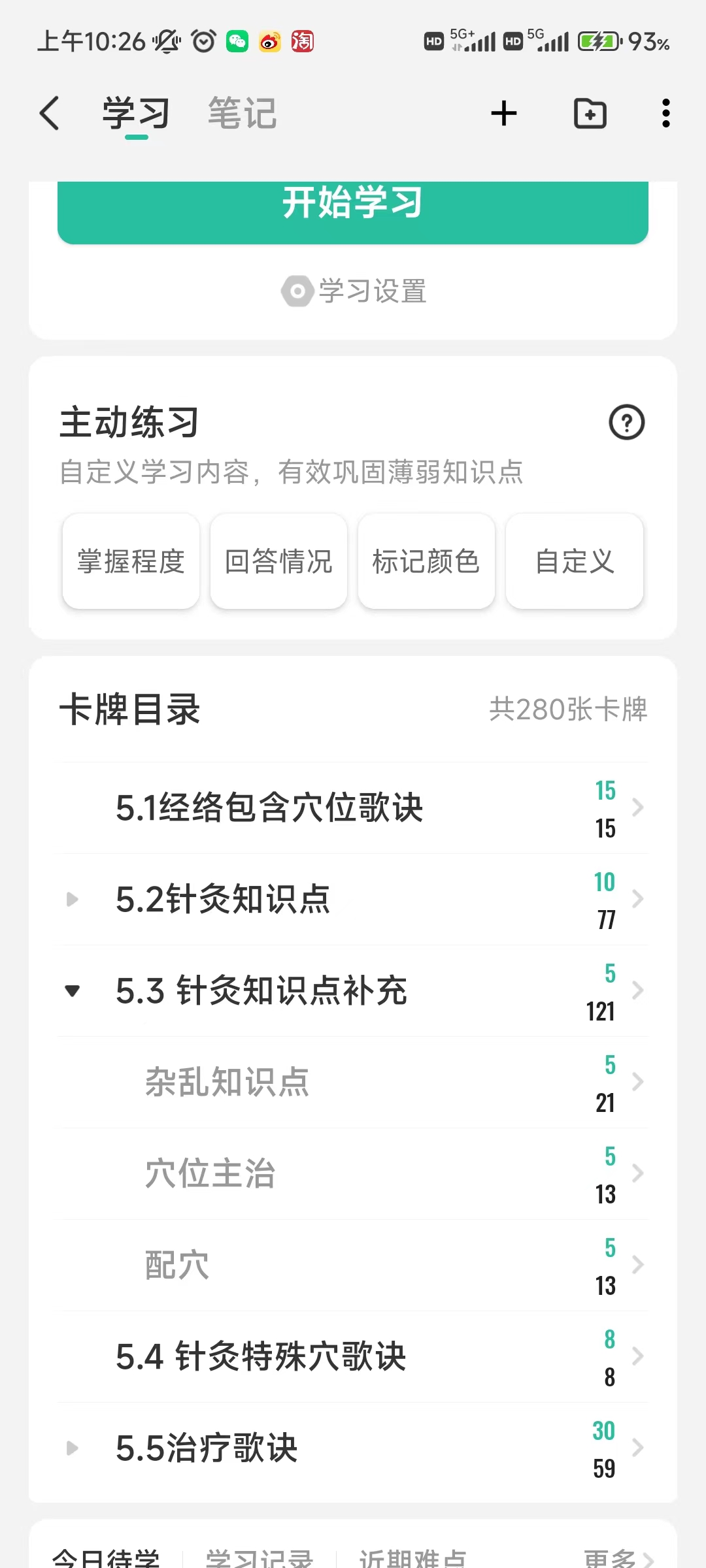706x1568 pixels.
Task: Choose the 标记颜色 practice option
Action: [x=426, y=561]
